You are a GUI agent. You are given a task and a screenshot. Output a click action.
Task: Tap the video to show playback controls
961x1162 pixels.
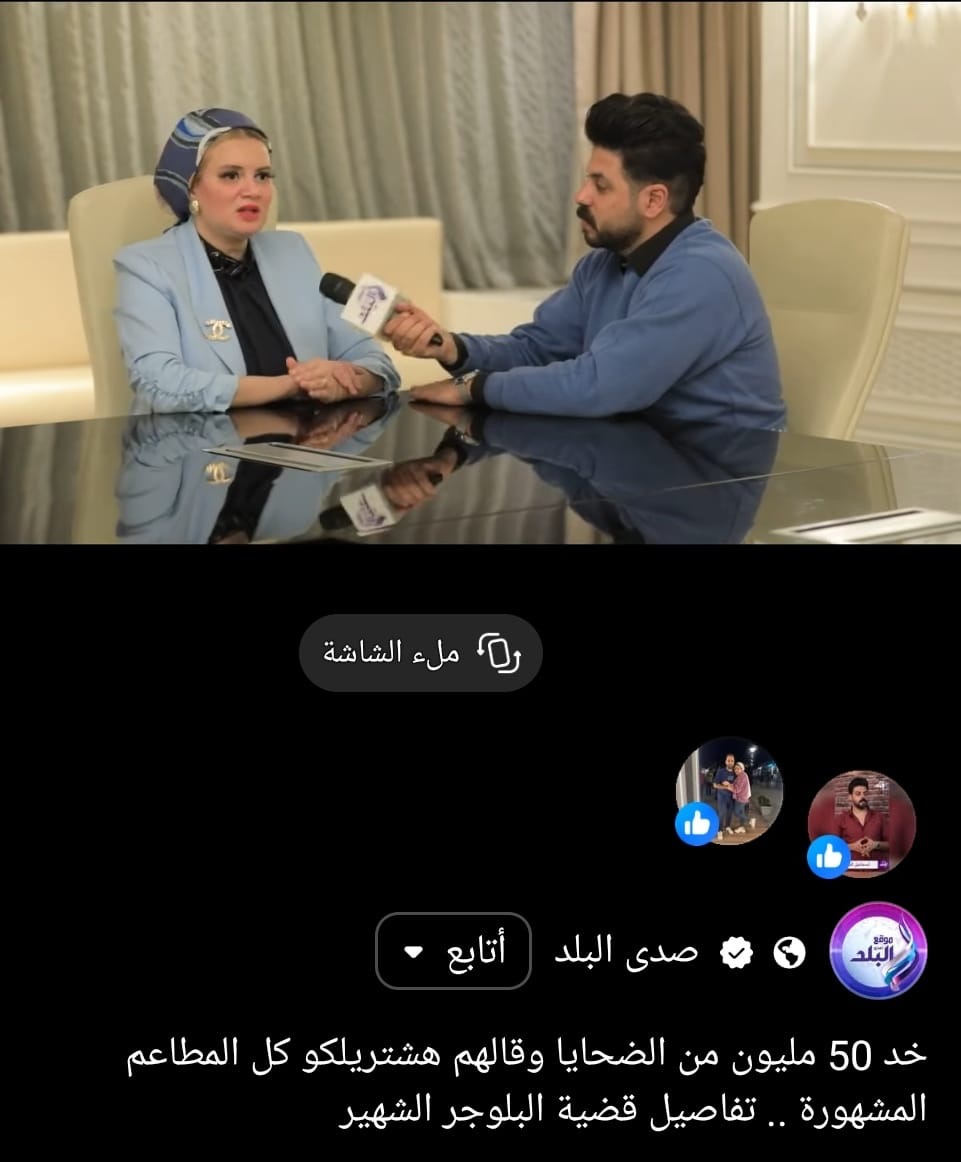480,272
